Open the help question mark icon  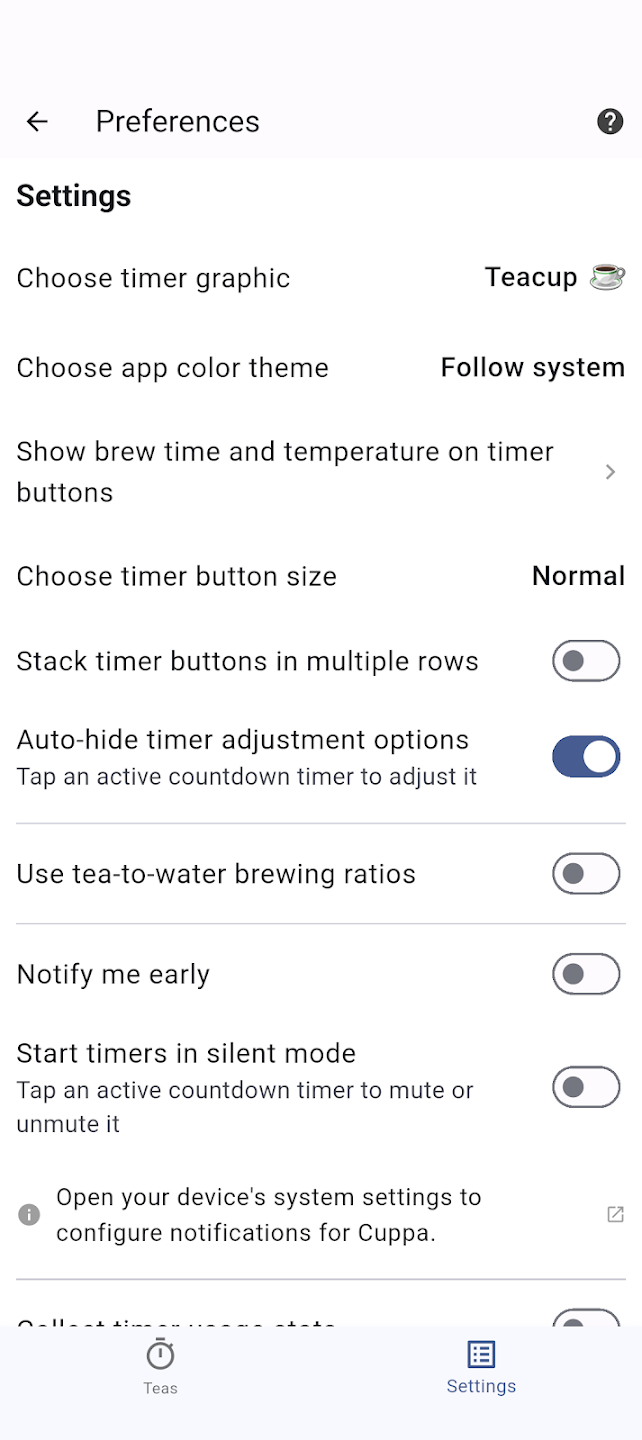pyautogui.click(x=610, y=121)
